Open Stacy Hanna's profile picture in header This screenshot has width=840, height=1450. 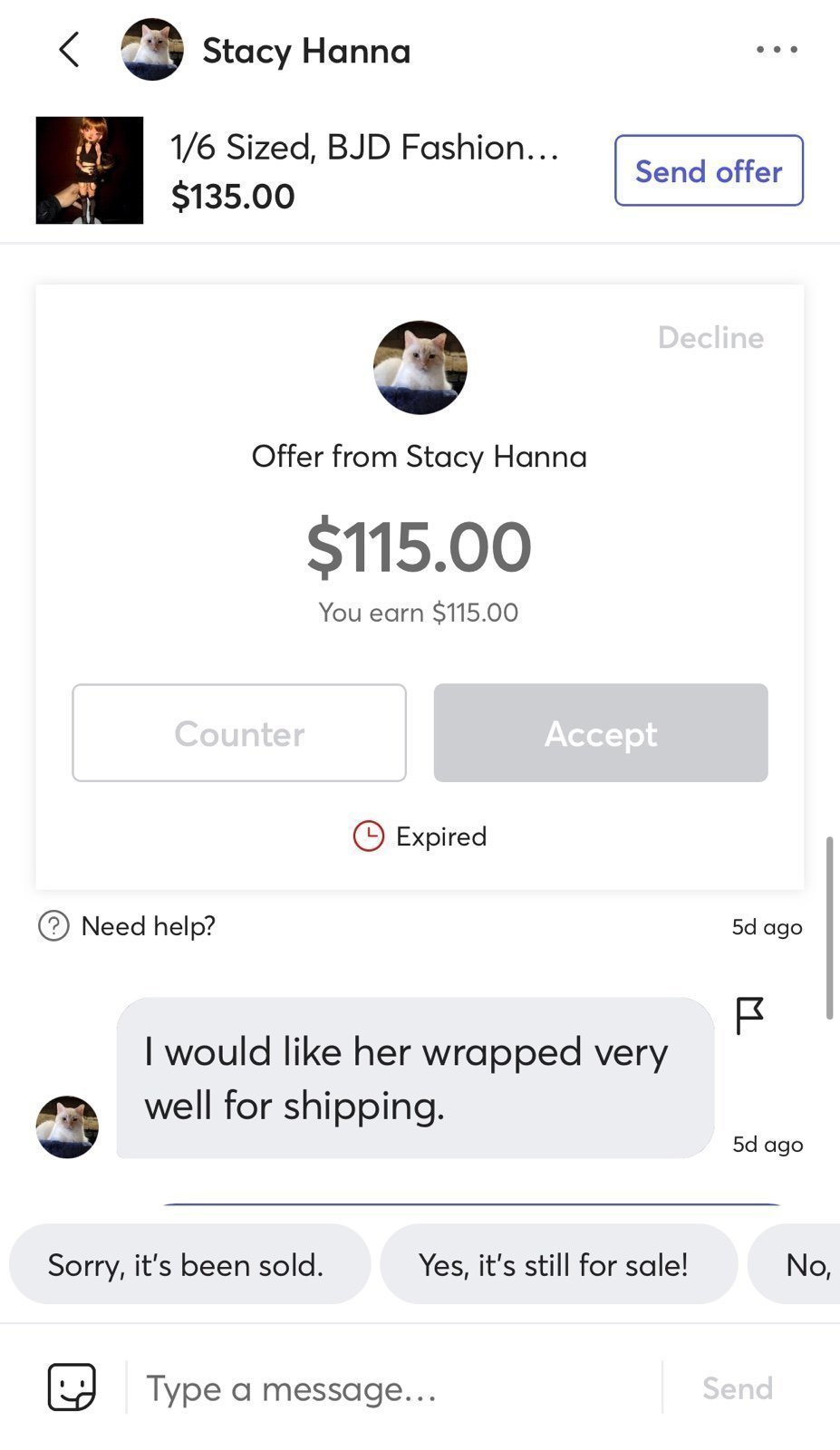pyautogui.click(x=152, y=50)
